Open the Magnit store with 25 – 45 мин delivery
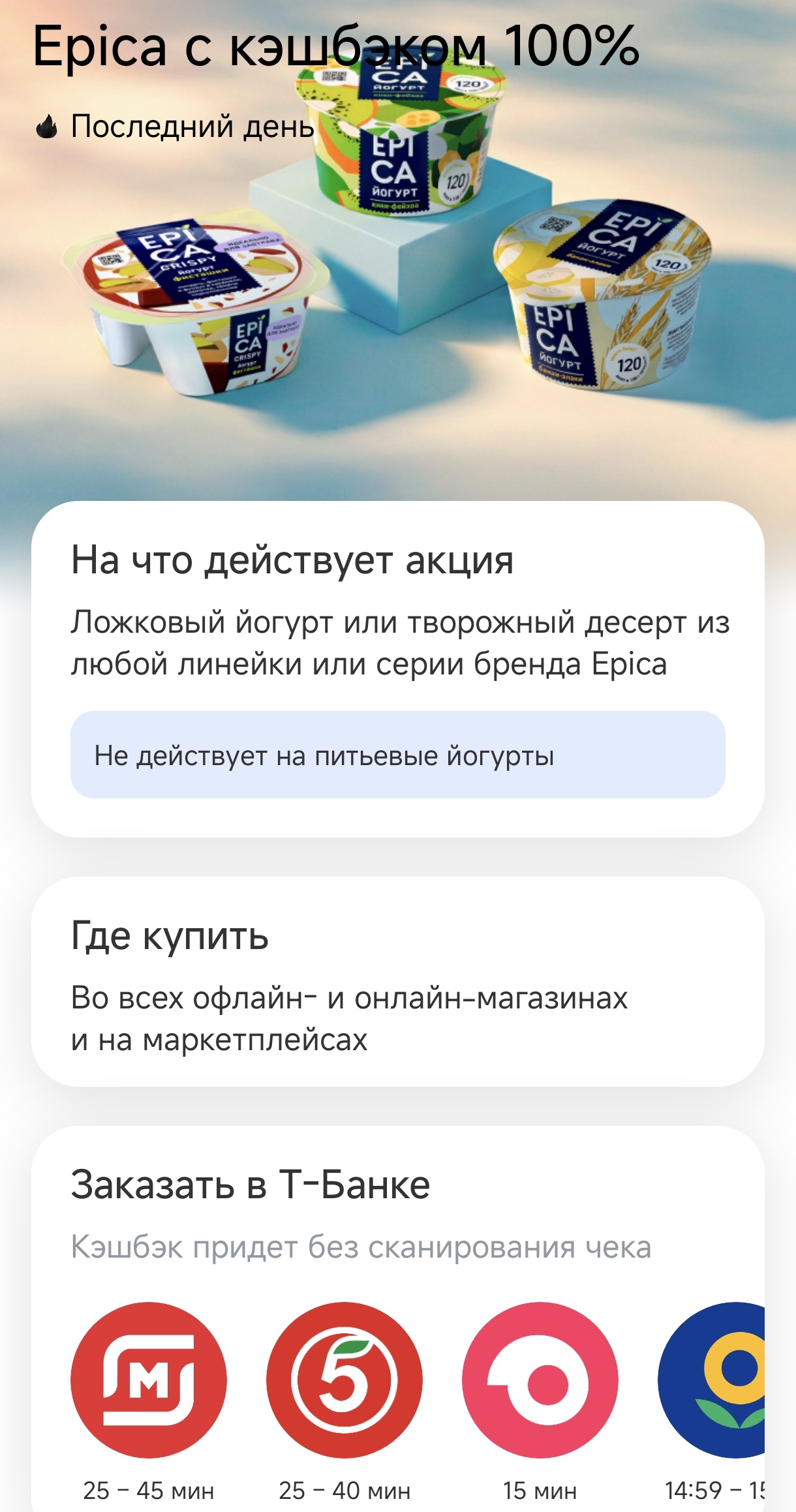 [x=149, y=1380]
